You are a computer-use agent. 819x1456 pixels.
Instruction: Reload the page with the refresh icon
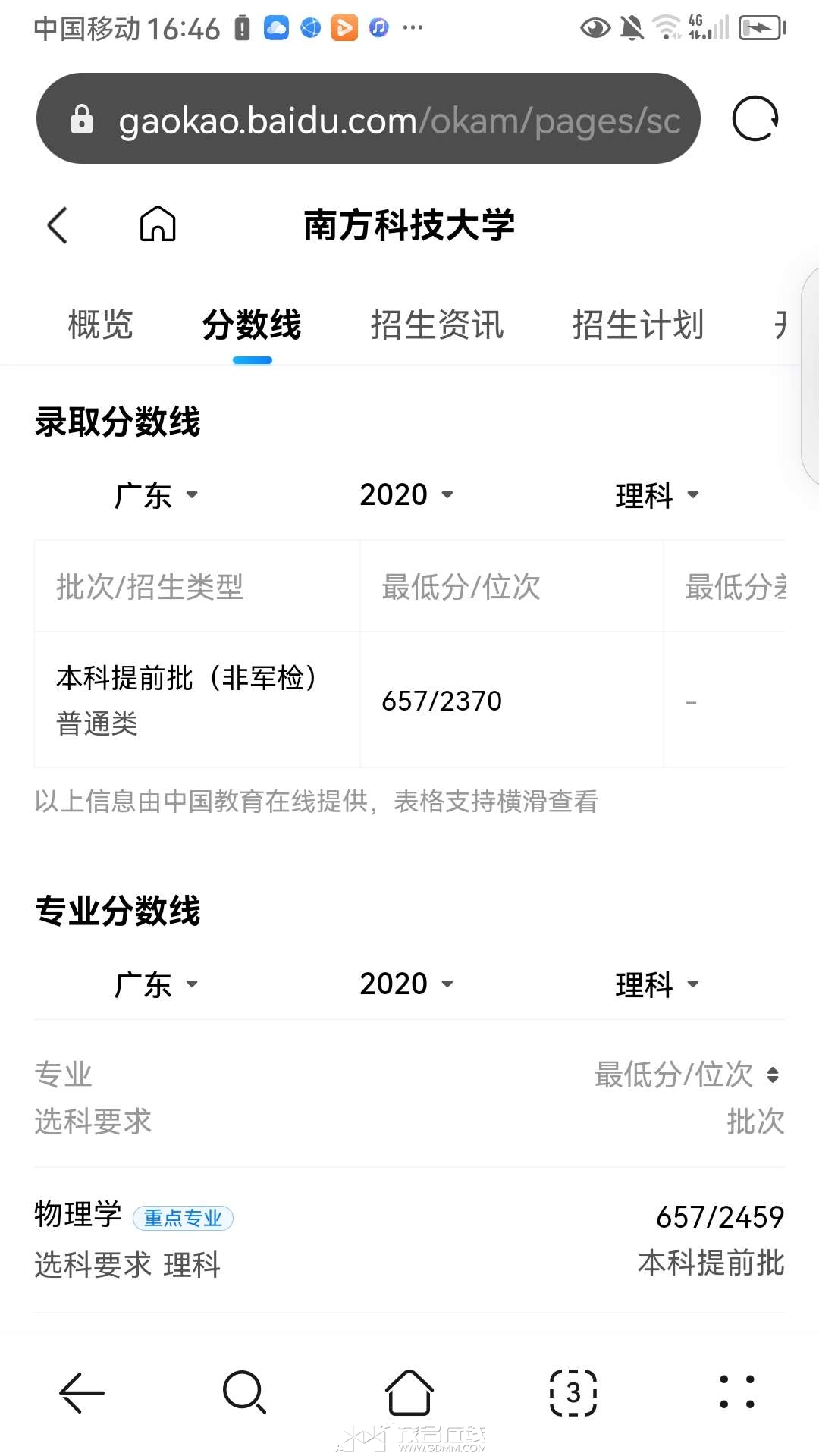[755, 119]
